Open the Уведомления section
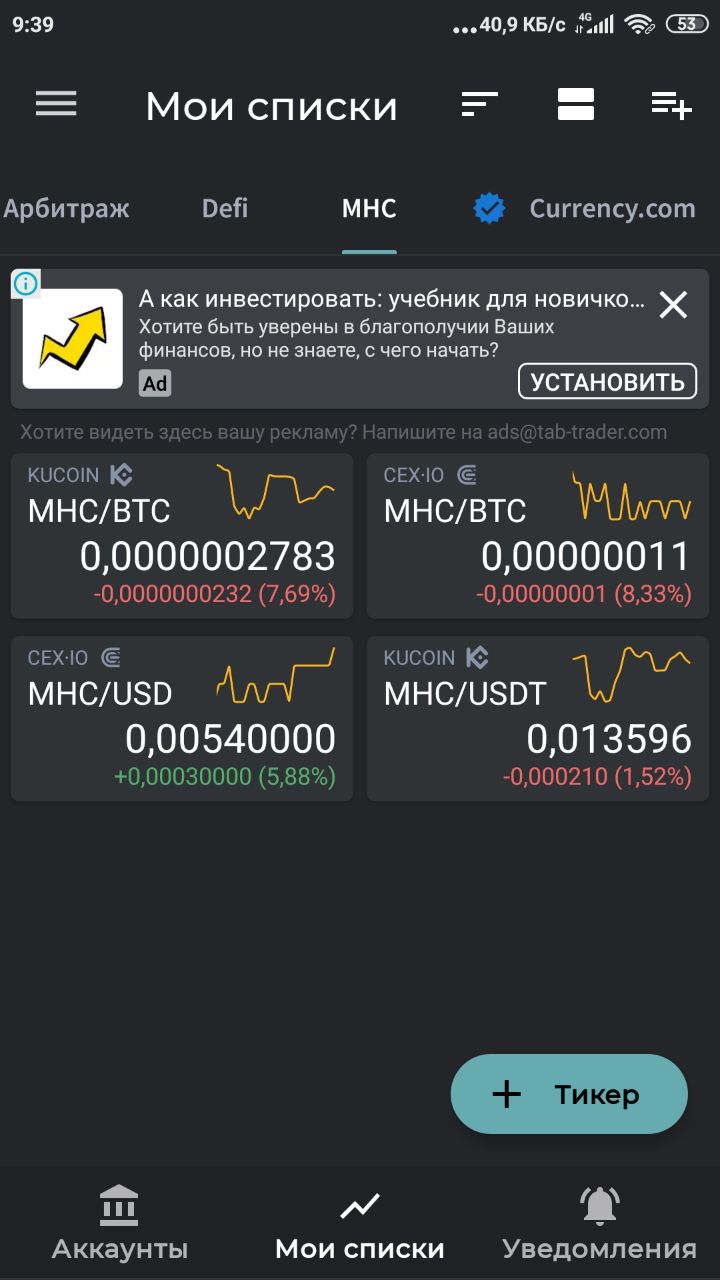This screenshot has width=720, height=1280. [x=600, y=1222]
